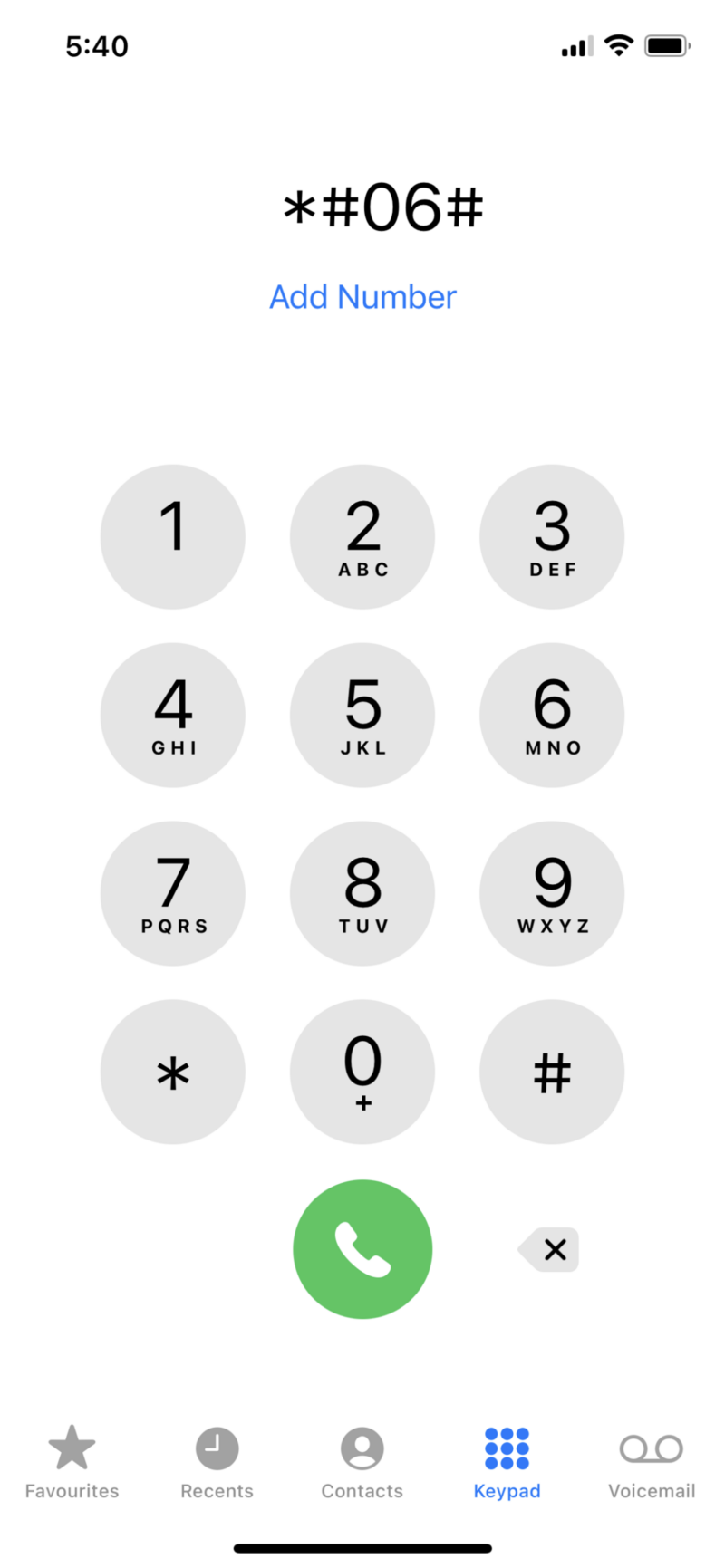Dial digit 6 MNO
725x1568 pixels.
point(552,715)
